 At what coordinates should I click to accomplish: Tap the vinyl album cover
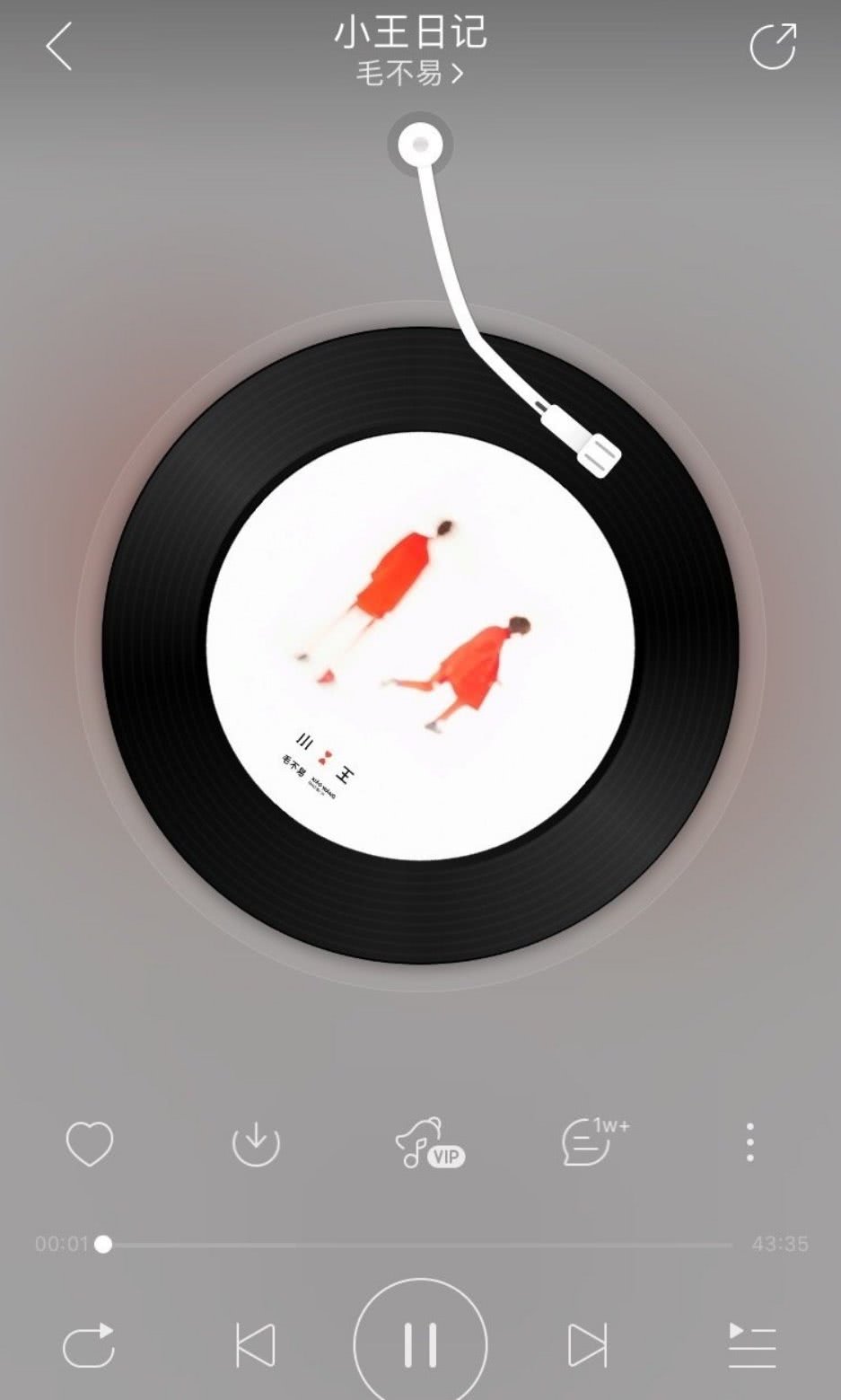(420, 645)
